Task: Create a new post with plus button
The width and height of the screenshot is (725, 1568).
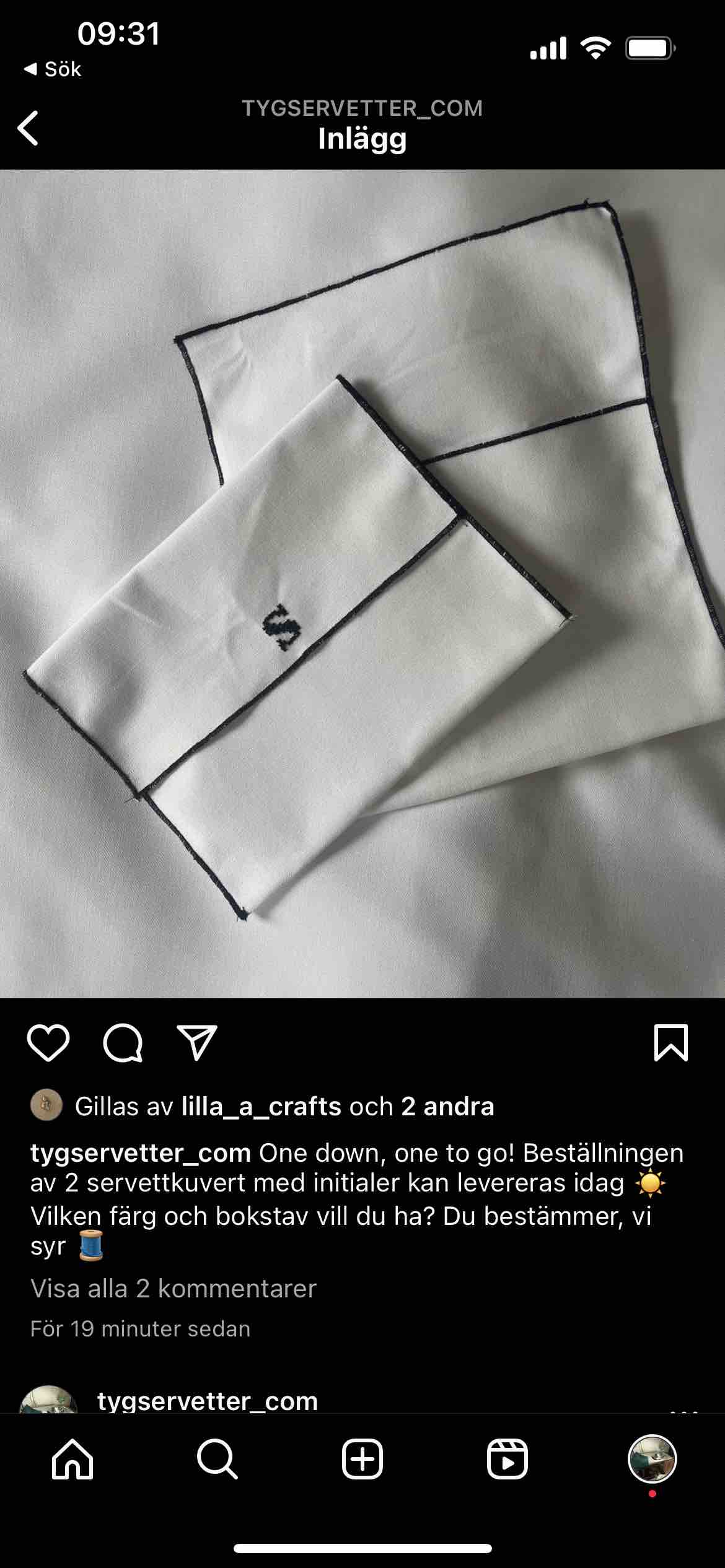Action: click(362, 1460)
